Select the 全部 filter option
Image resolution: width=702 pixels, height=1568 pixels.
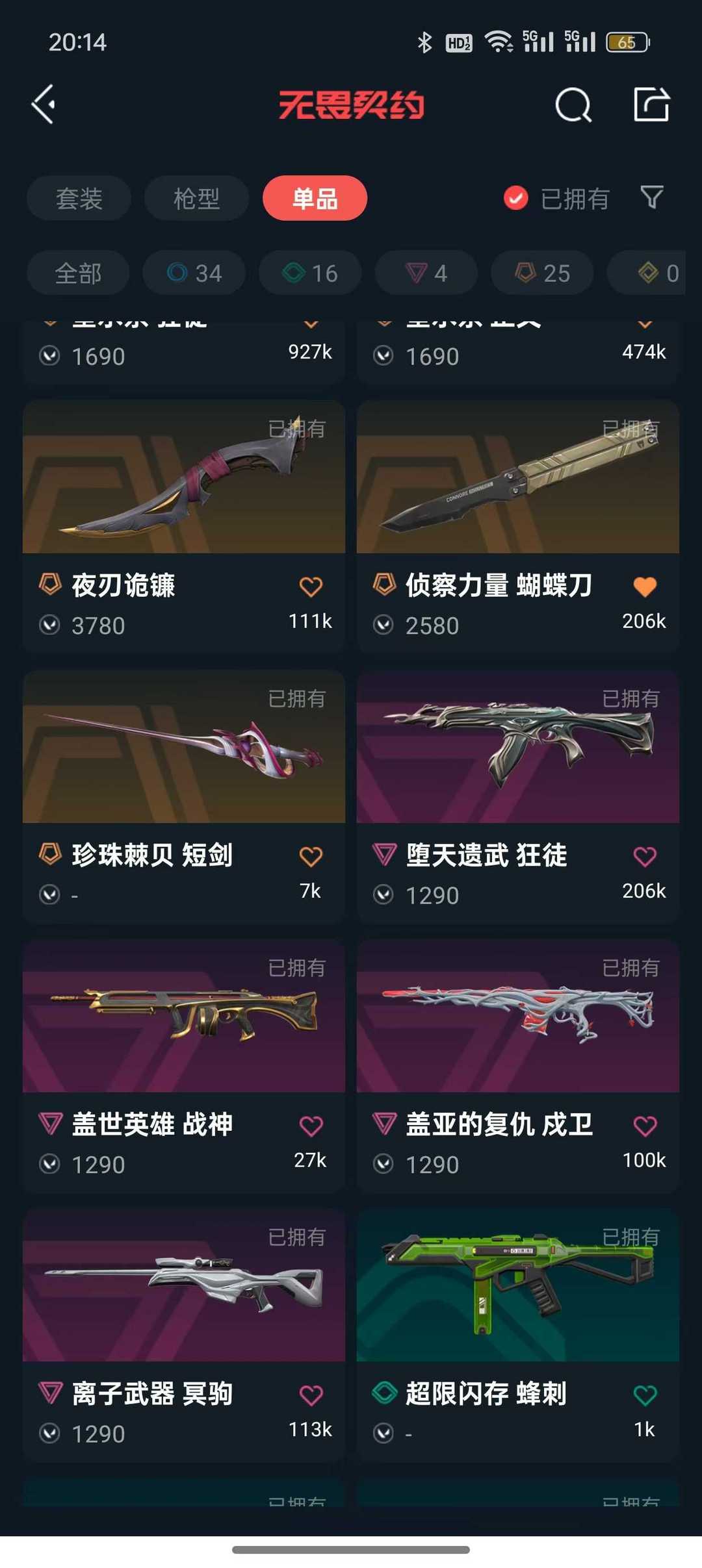(x=77, y=273)
